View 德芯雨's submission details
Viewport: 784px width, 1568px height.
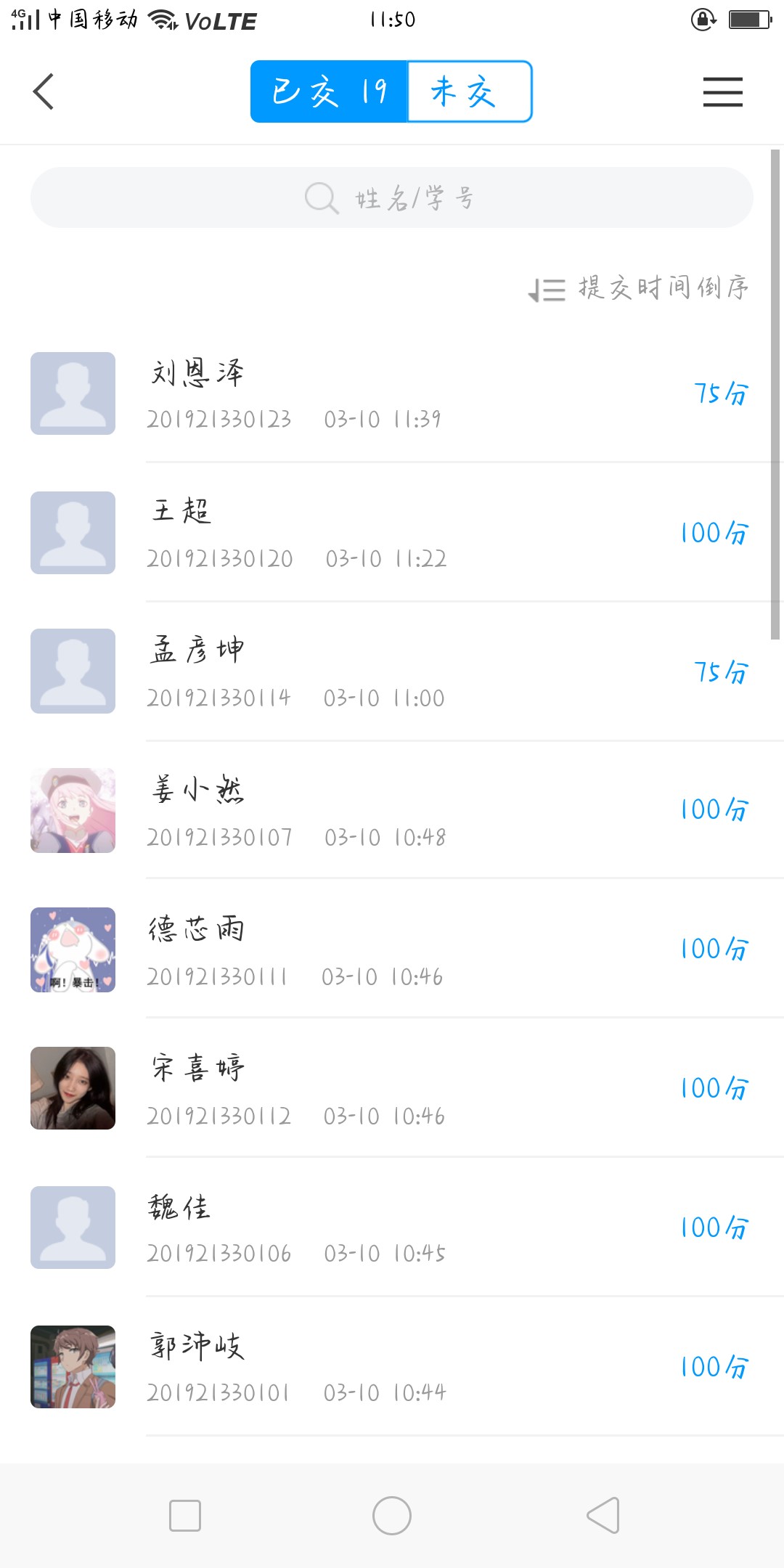pos(392,950)
